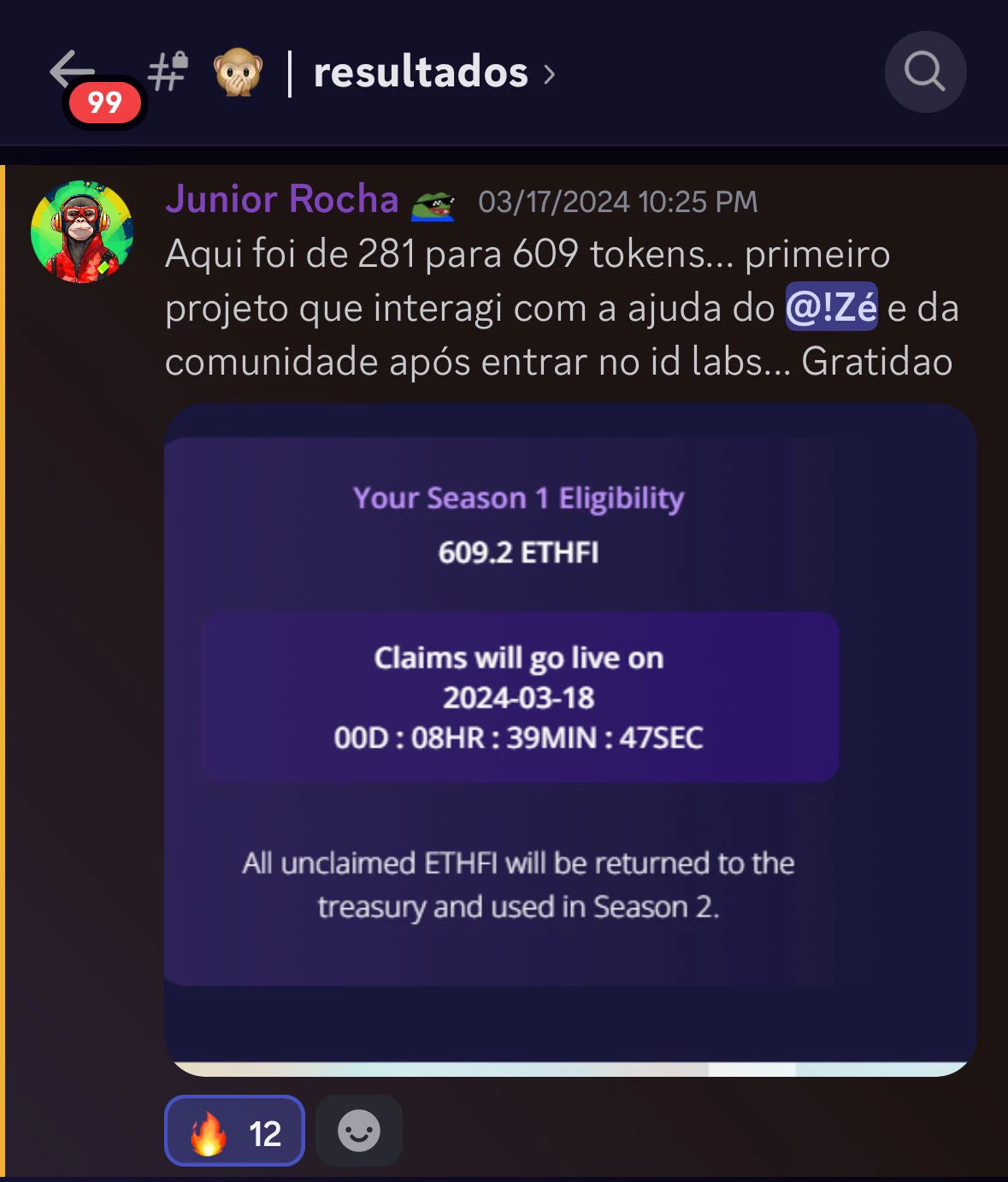Image resolution: width=1008 pixels, height=1182 pixels.
Task: Tap the yellow unread indicator bar
Action: (x=5, y=599)
